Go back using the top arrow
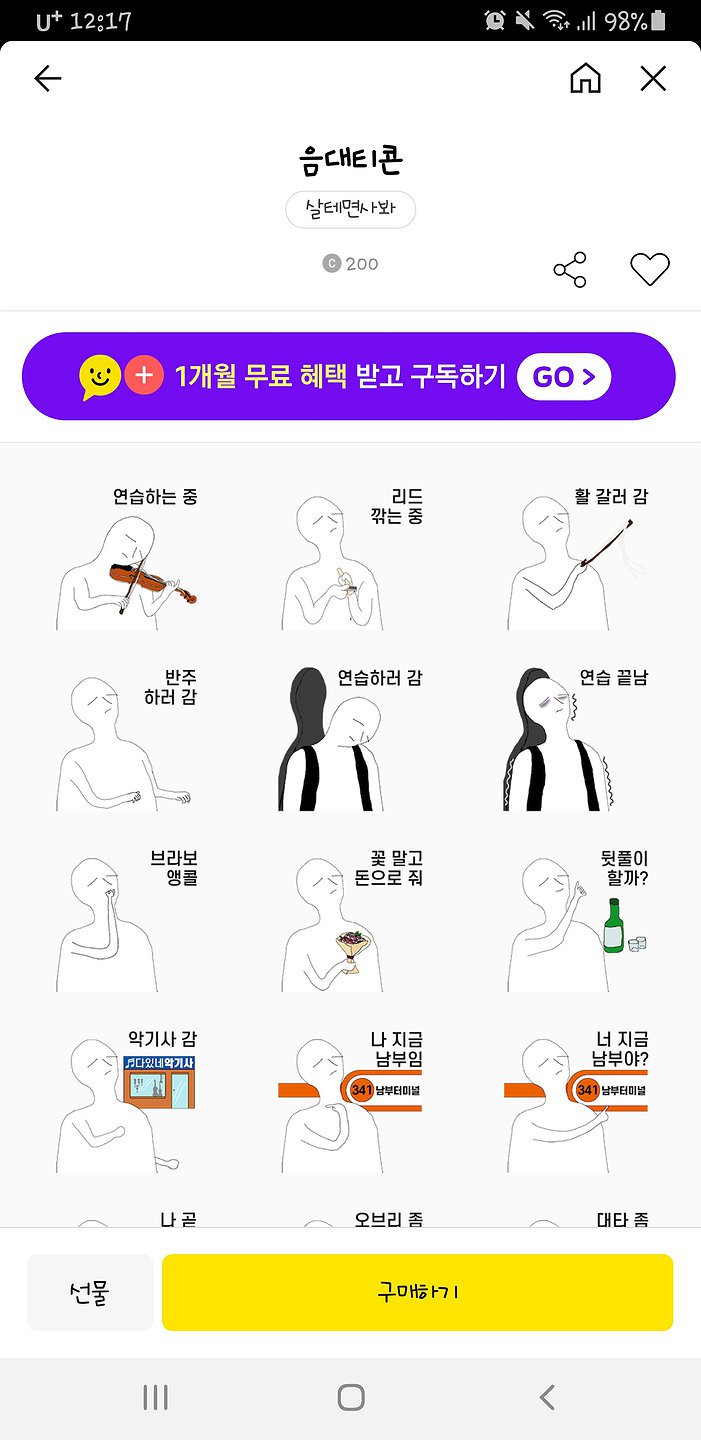The image size is (701, 1440). click(x=48, y=79)
